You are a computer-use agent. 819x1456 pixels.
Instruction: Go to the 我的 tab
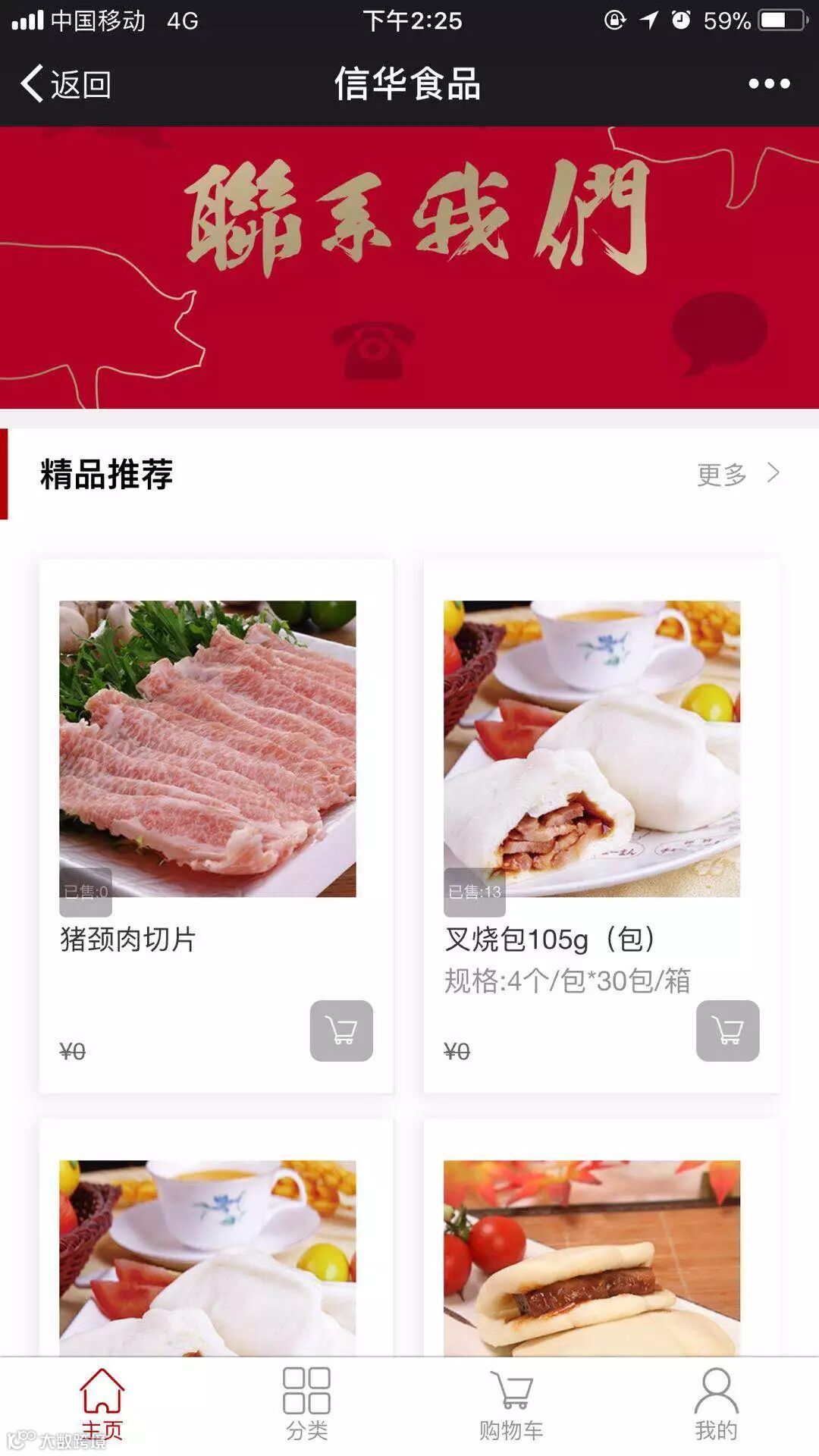tap(716, 1405)
